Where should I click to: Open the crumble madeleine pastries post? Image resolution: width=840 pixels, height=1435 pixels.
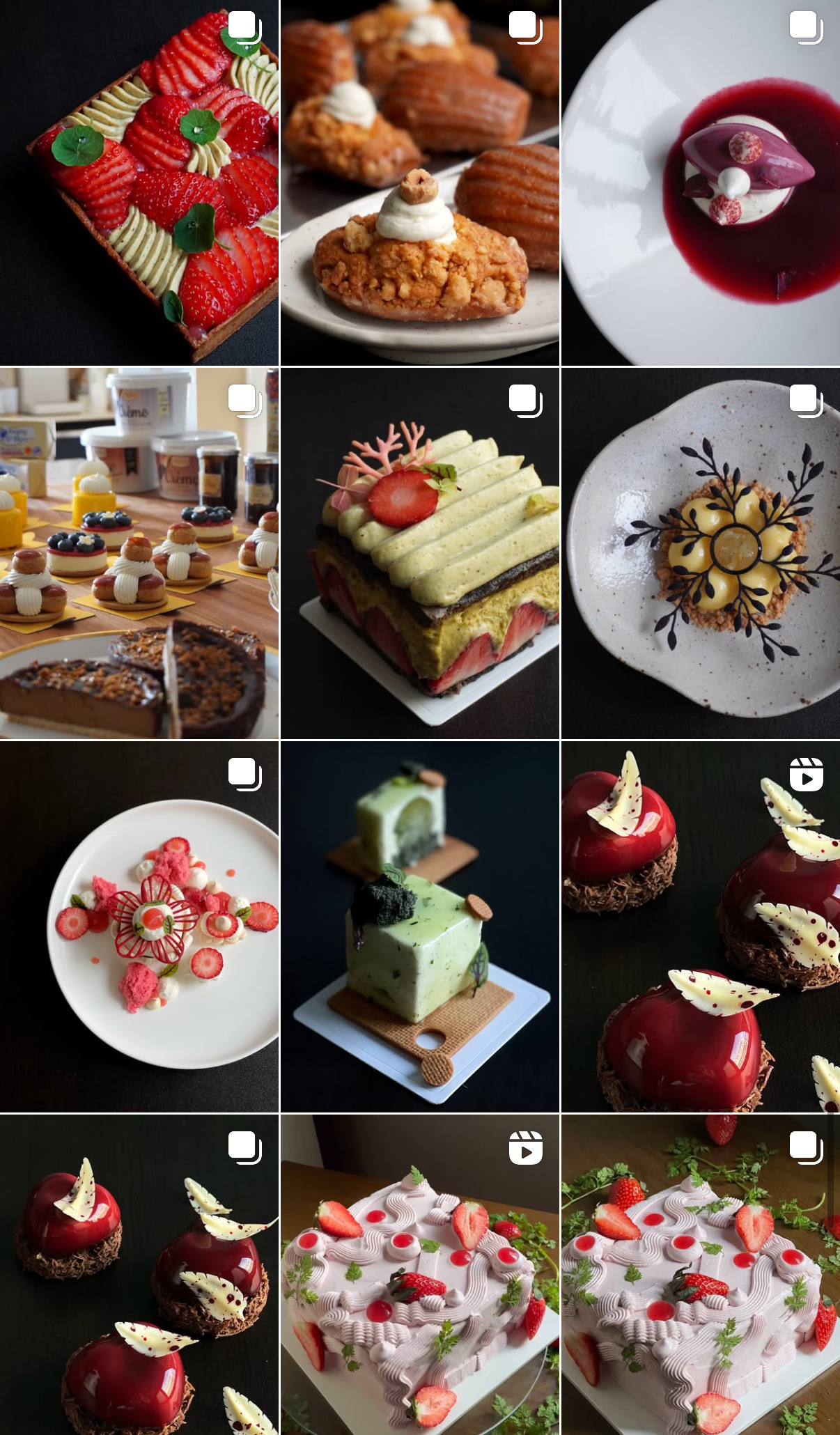point(419,183)
